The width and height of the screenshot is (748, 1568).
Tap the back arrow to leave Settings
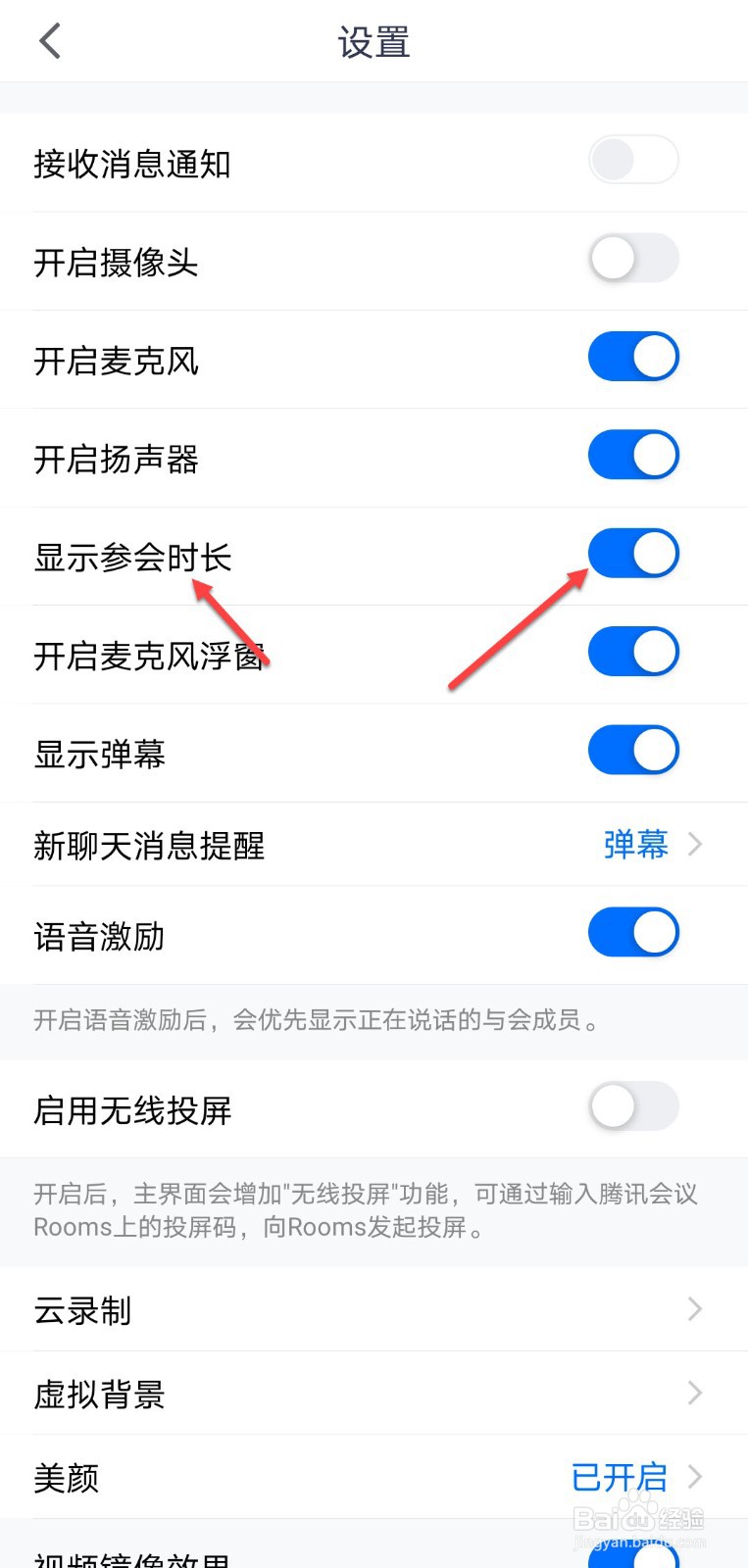tap(49, 41)
